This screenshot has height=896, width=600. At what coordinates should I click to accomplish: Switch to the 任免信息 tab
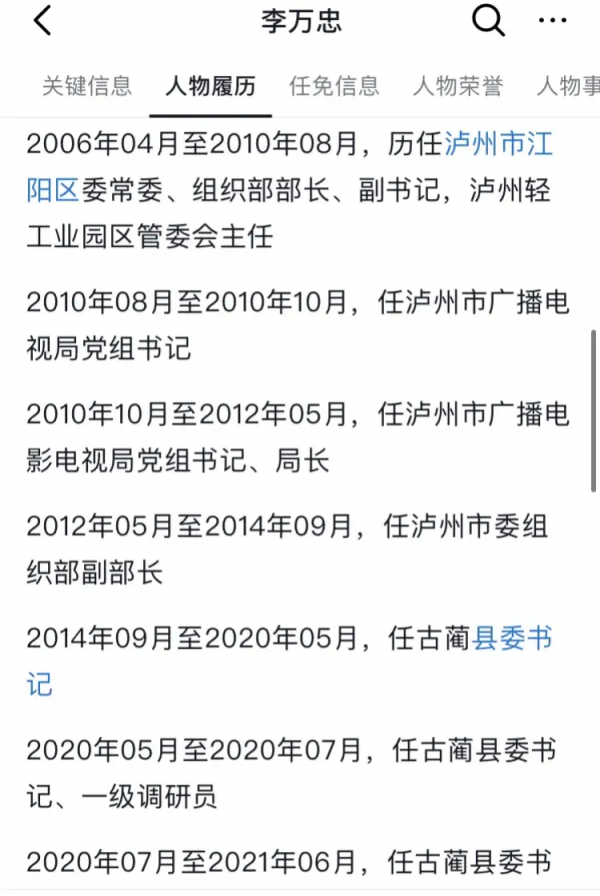click(x=334, y=86)
